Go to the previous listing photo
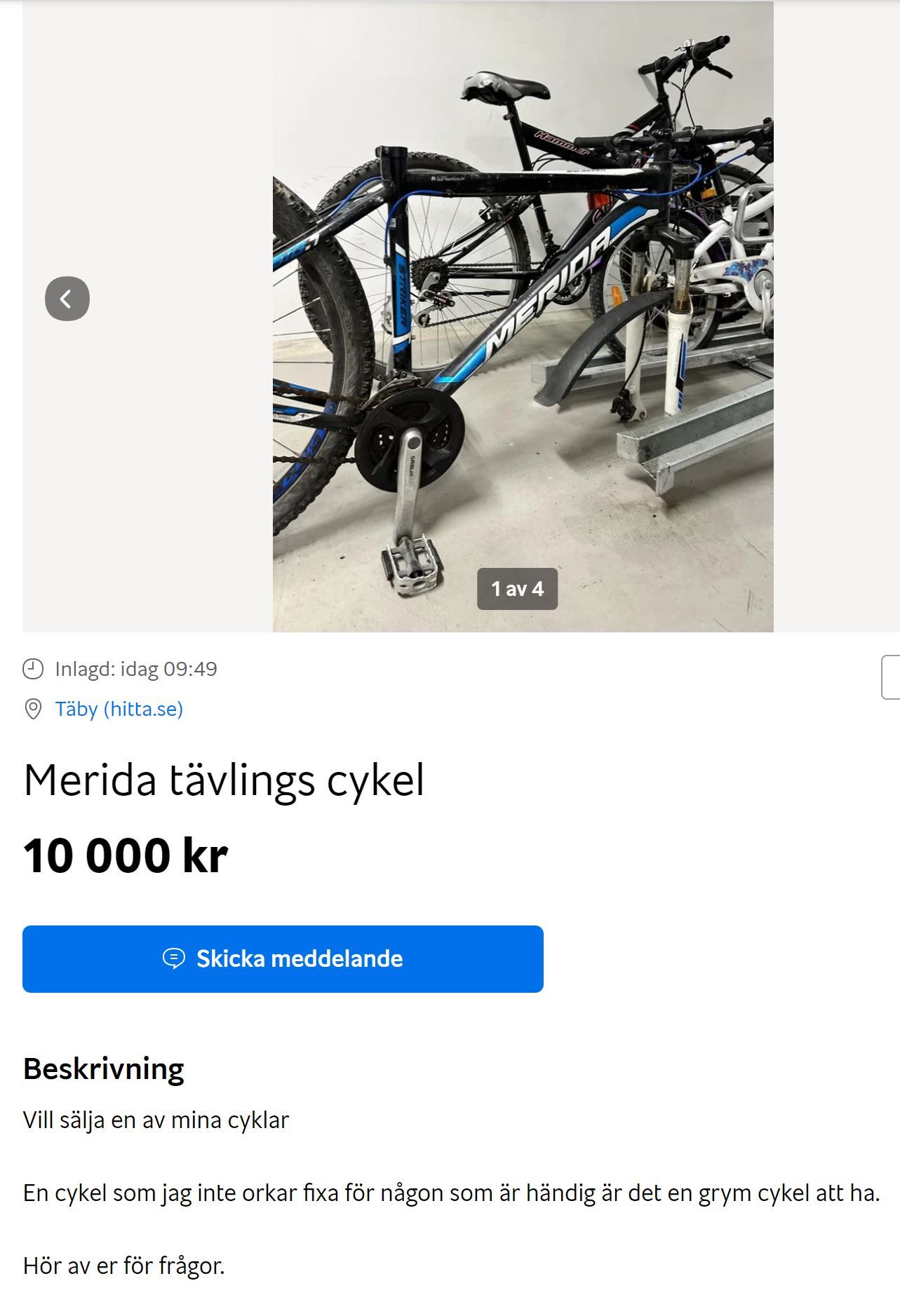This screenshot has height=1316, width=900. point(67,299)
